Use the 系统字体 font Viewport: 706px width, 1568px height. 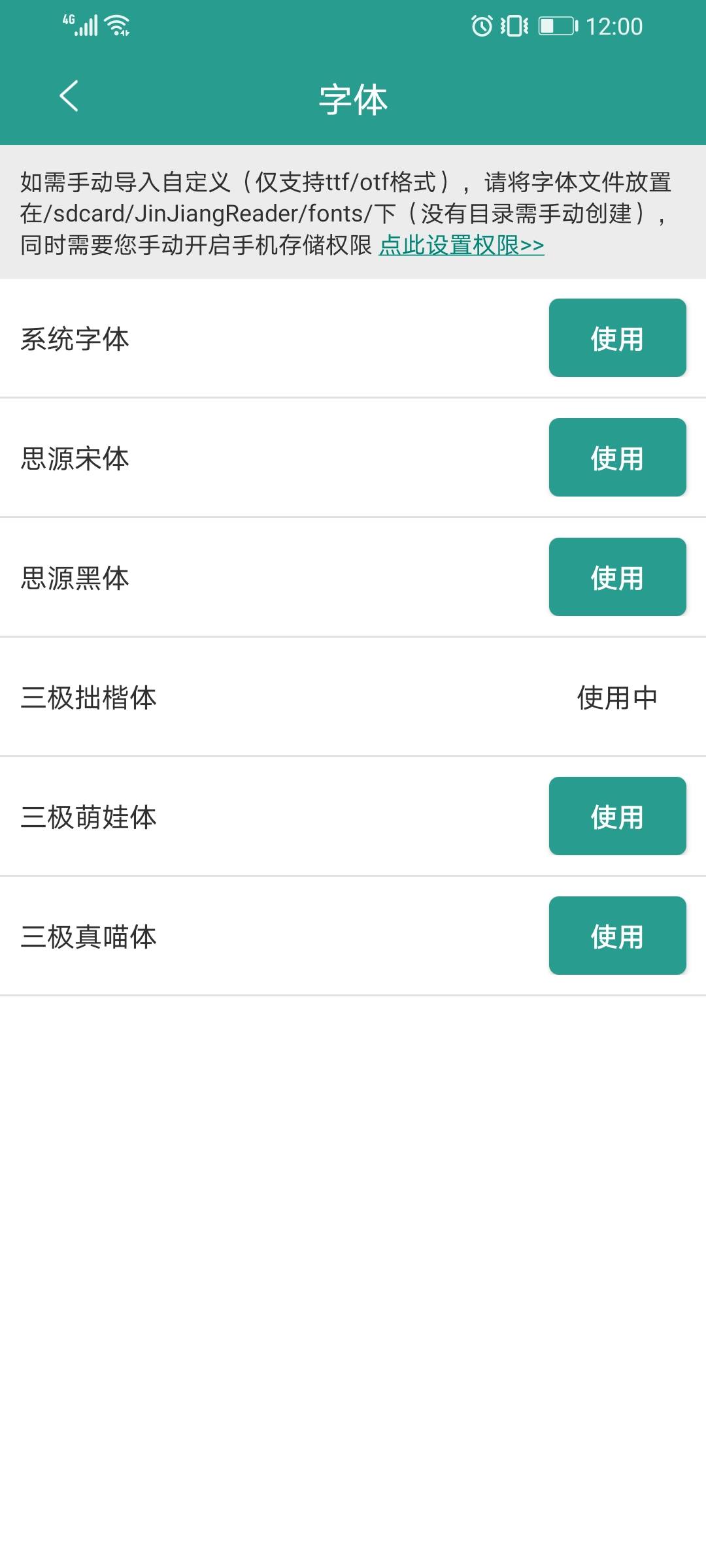[617, 338]
